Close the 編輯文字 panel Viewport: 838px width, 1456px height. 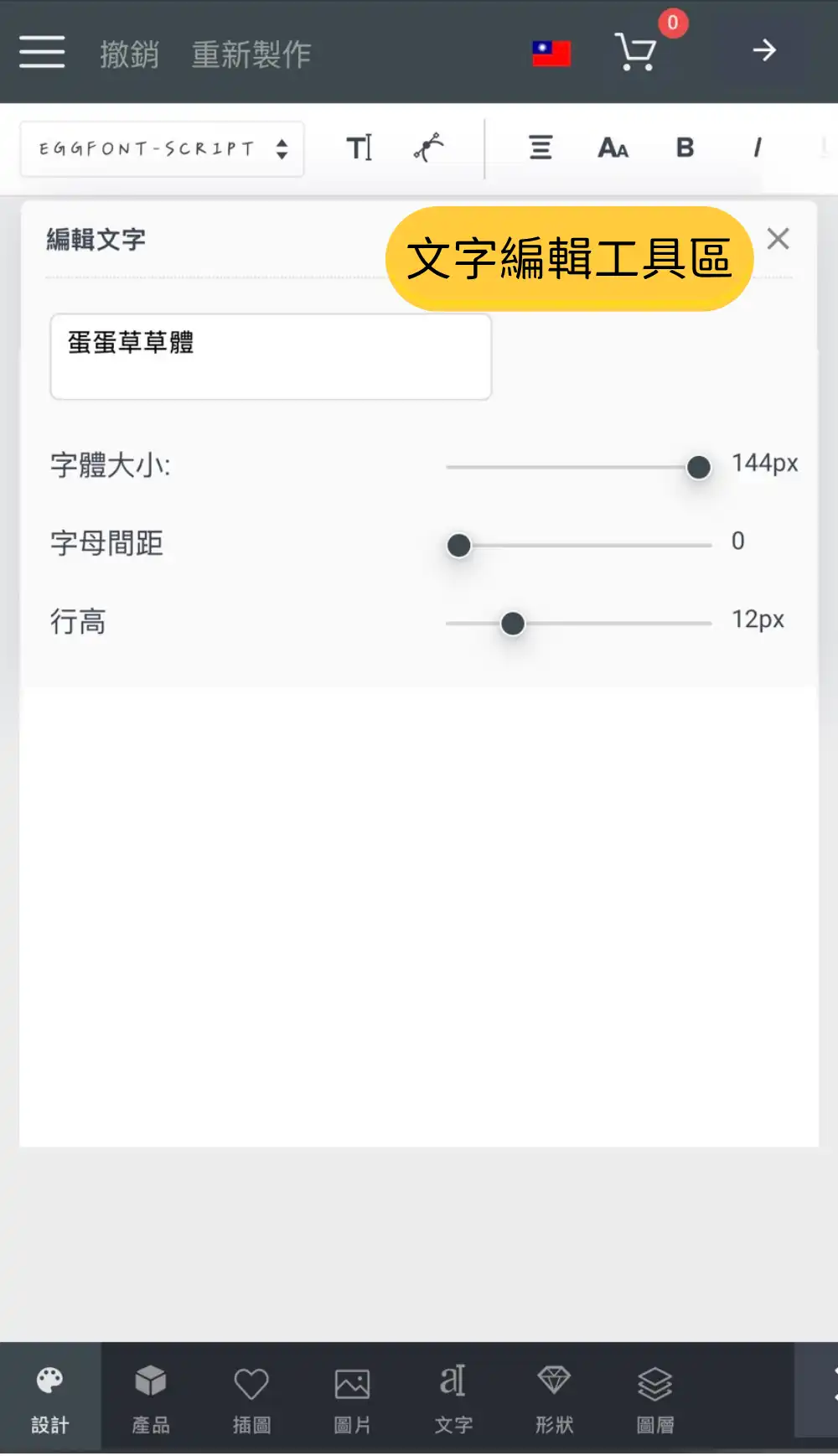[778, 239]
